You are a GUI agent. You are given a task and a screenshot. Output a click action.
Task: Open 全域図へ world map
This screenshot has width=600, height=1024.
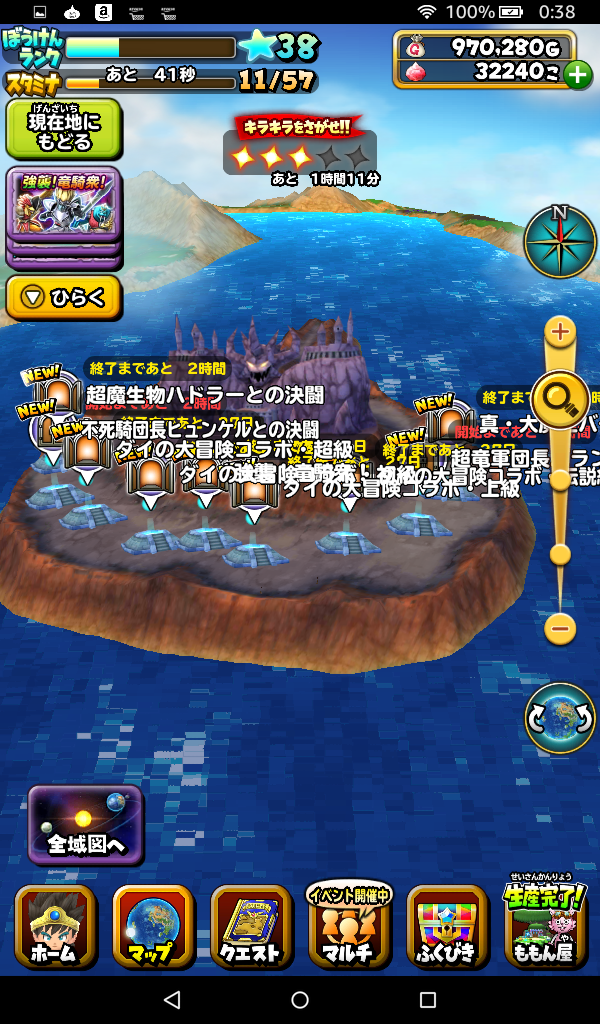coord(85,825)
